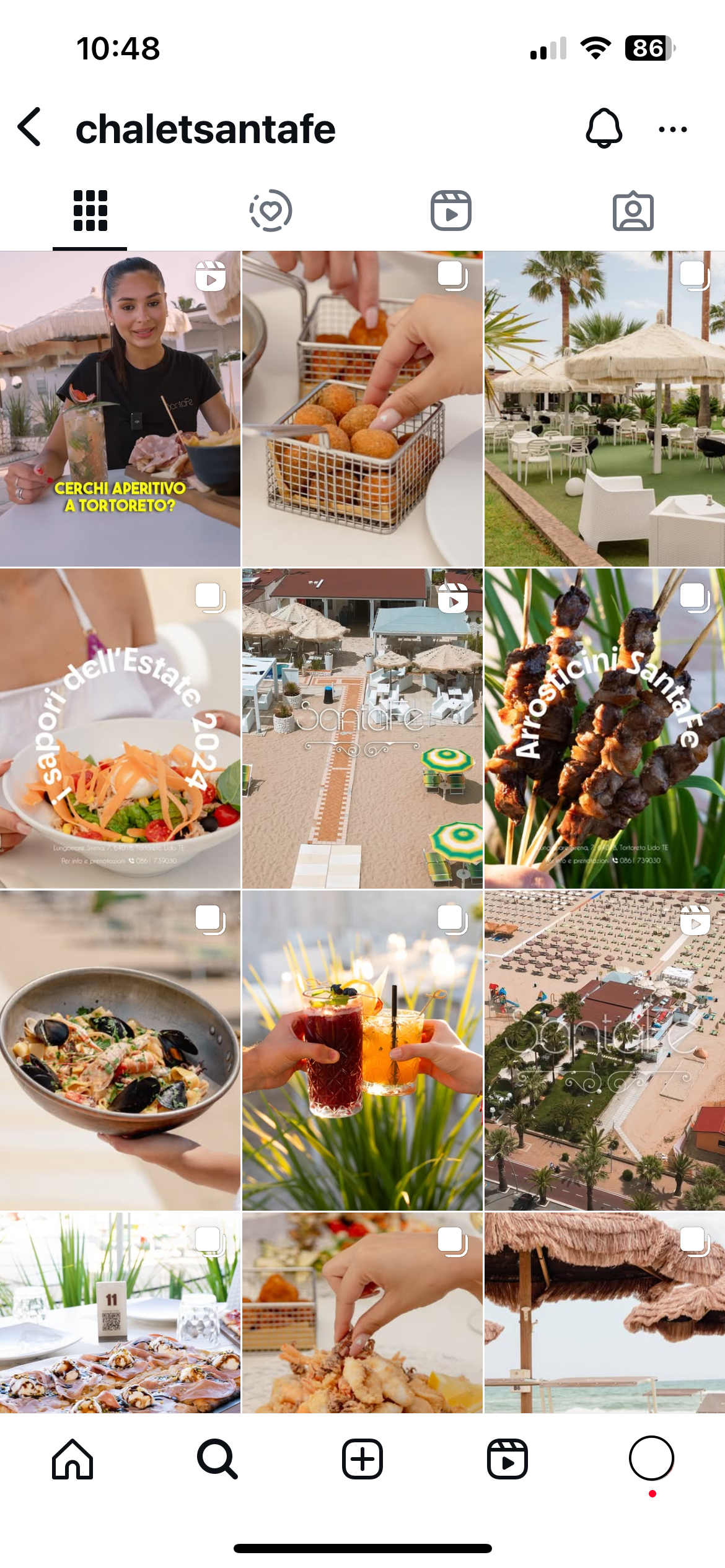Viewport: 725px width, 1568px height.
Task: Open the three-dot overflow menu
Action: tap(672, 129)
